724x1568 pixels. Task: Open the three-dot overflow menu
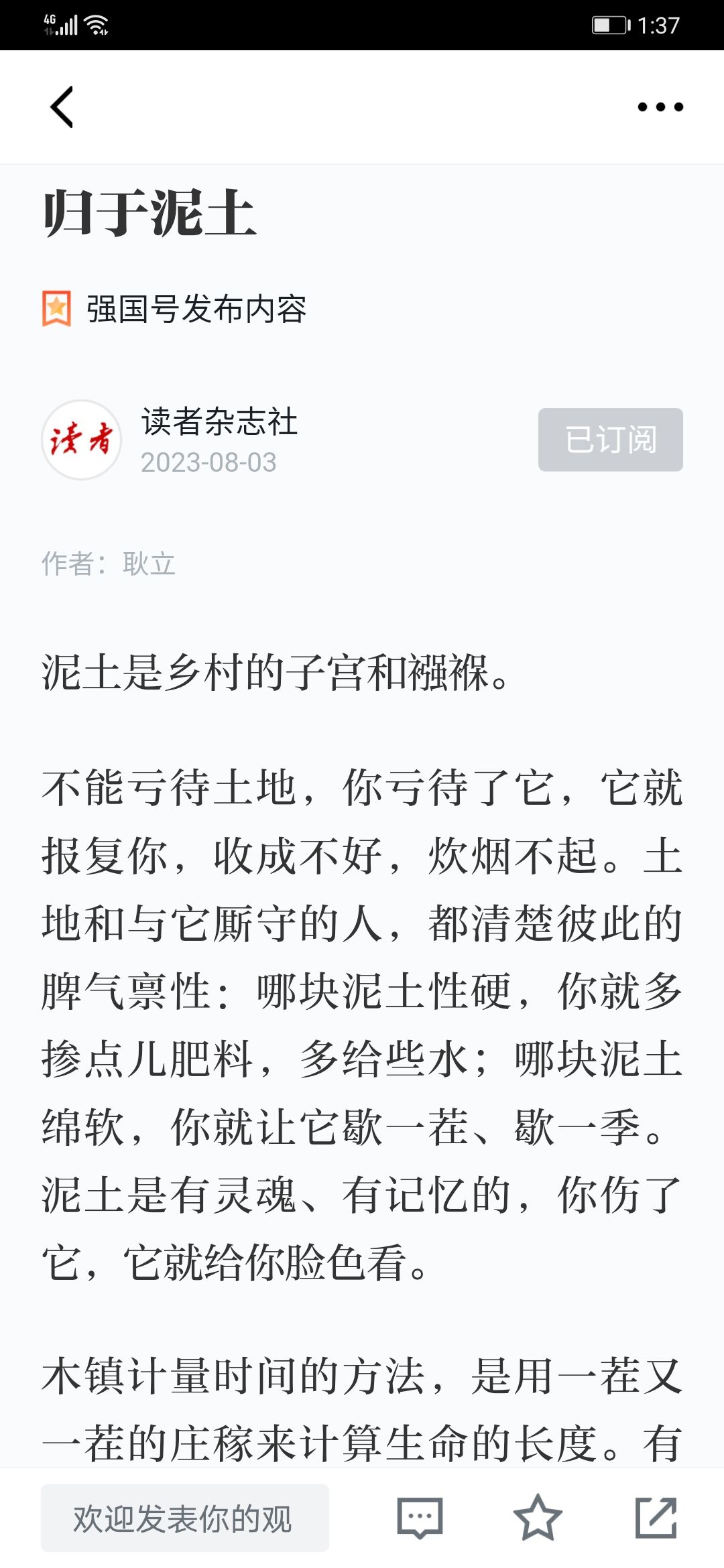point(660,107)
